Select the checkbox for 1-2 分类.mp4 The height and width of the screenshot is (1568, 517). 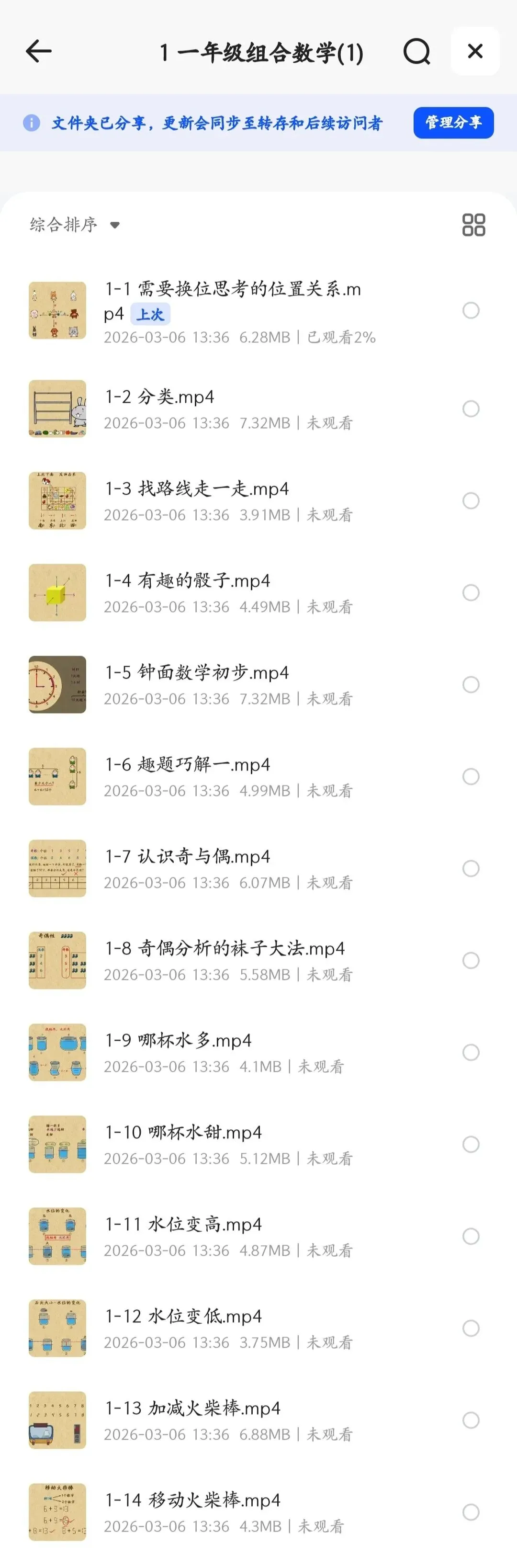click(x=471, y=409)
